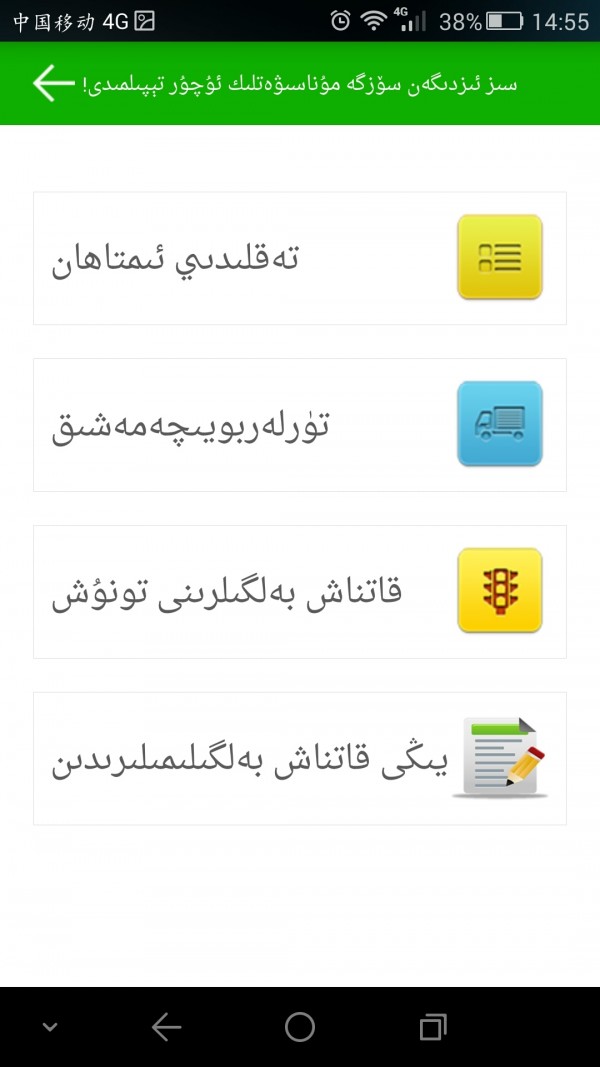Open the recent apps overview
The image size is (600, 1067).
click(433, 1027)
